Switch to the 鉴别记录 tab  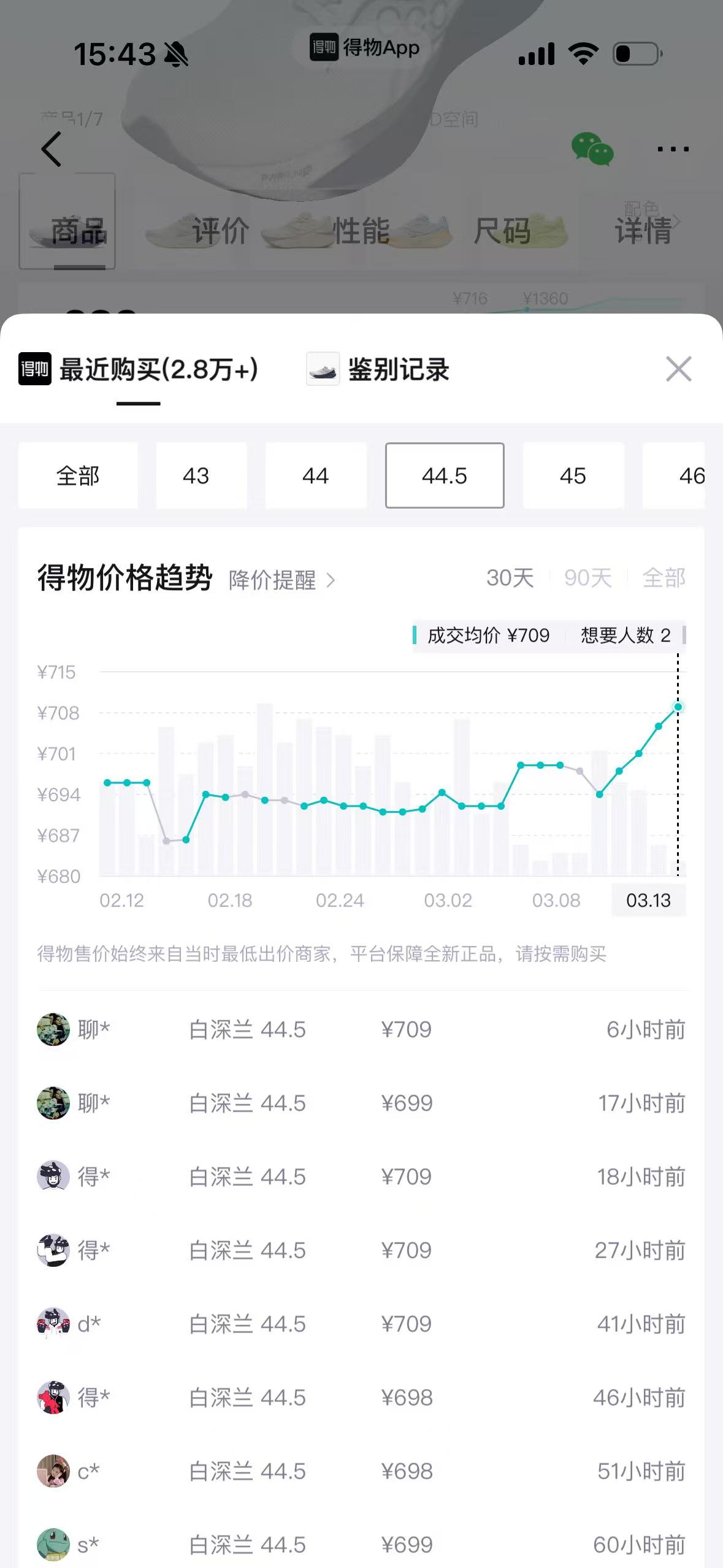[x=379, y=369]
